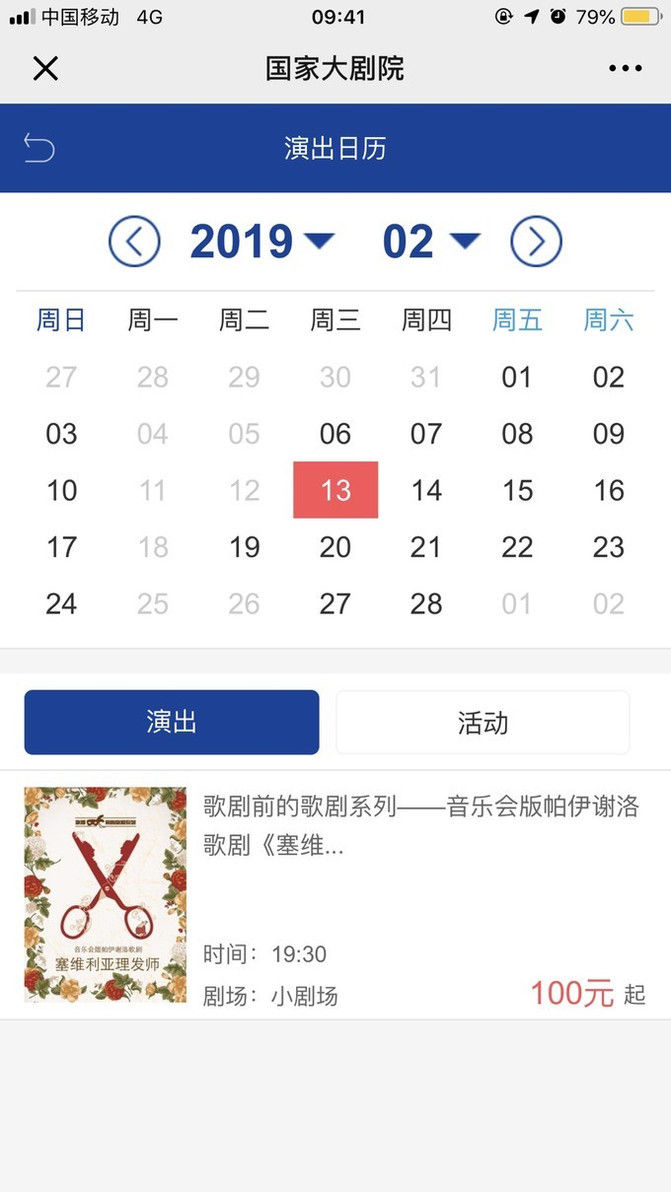Go back using the return arrow
Viewport: 671px width, 1192px height.
click(39, 149)
